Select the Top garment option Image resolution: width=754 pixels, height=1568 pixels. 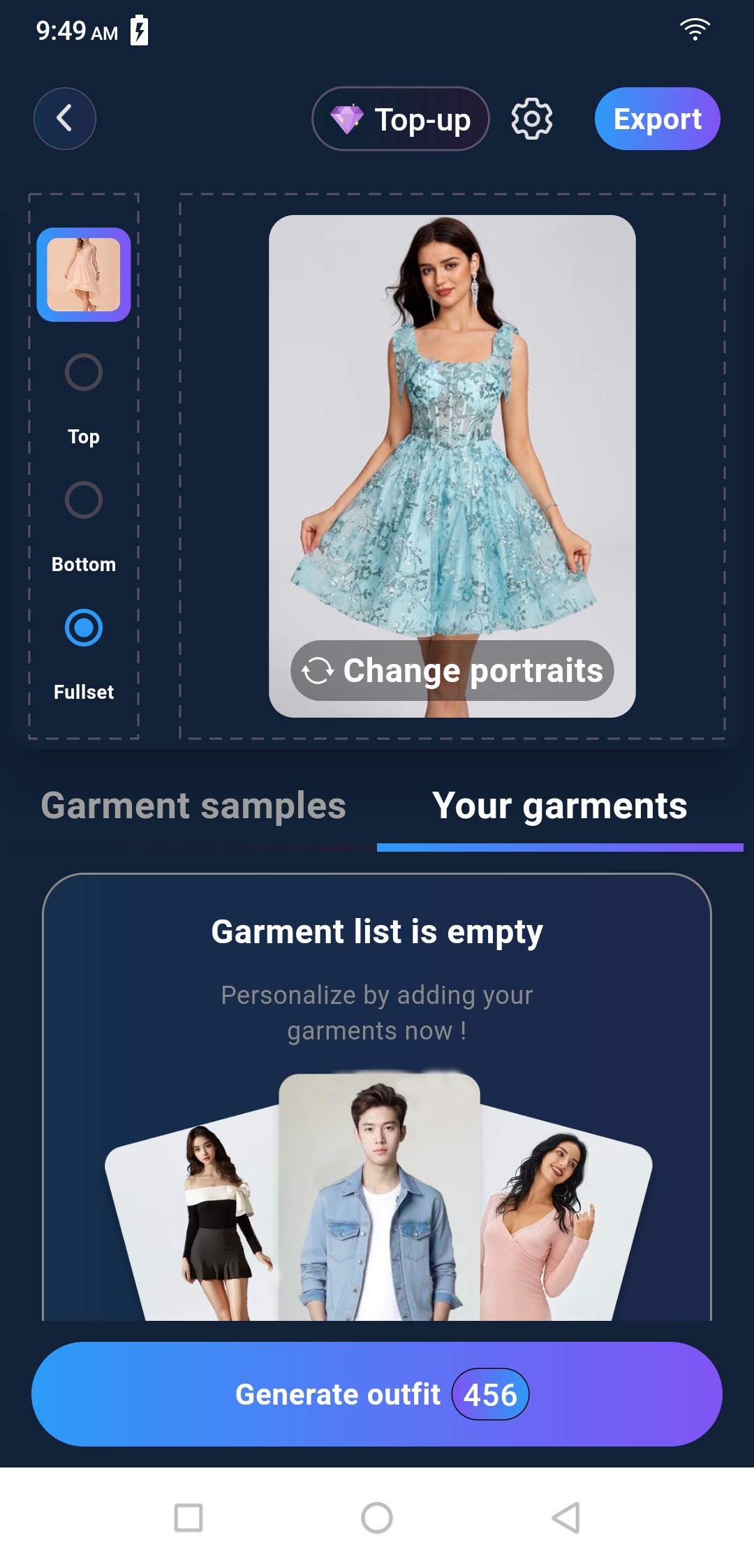[x=83, y=372]
